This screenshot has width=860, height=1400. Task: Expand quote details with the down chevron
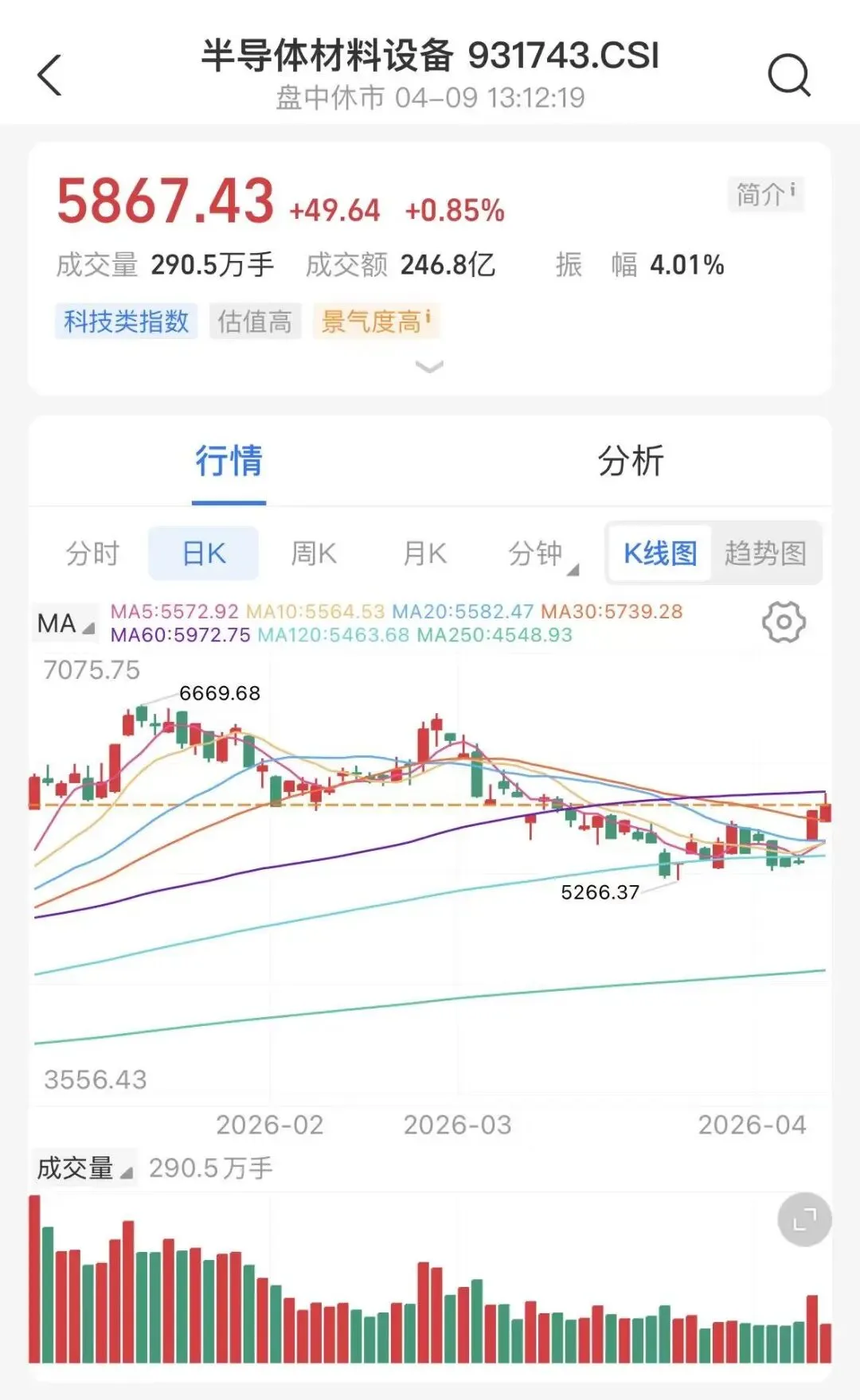pyautogui.click(x=429, y=367)
